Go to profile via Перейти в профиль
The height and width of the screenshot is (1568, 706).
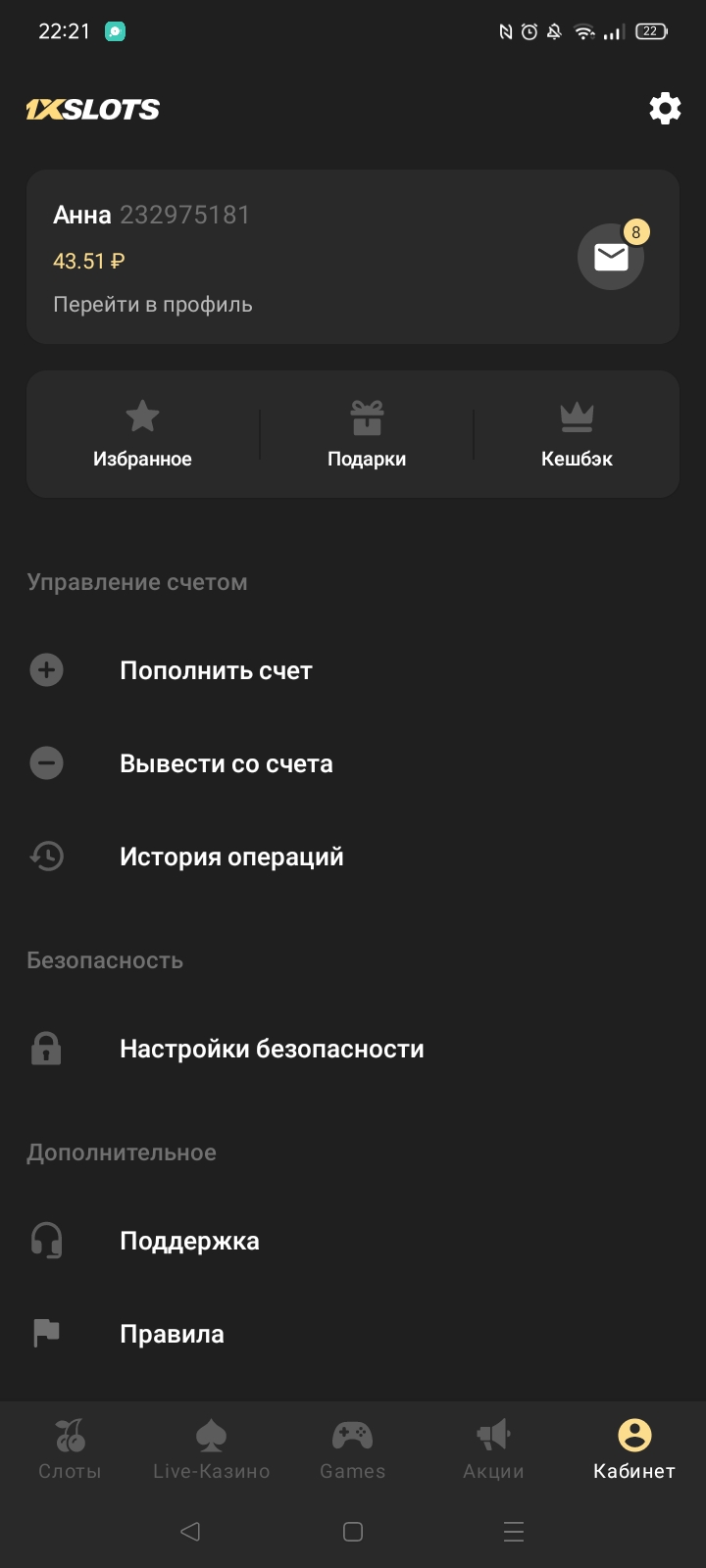[x=153, y=305]
